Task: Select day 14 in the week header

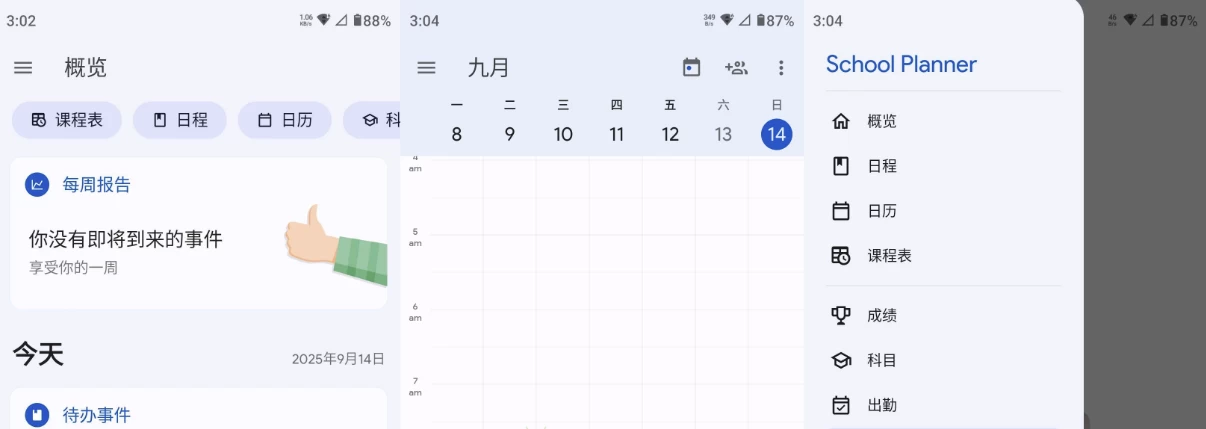Action: coord(777,134)
